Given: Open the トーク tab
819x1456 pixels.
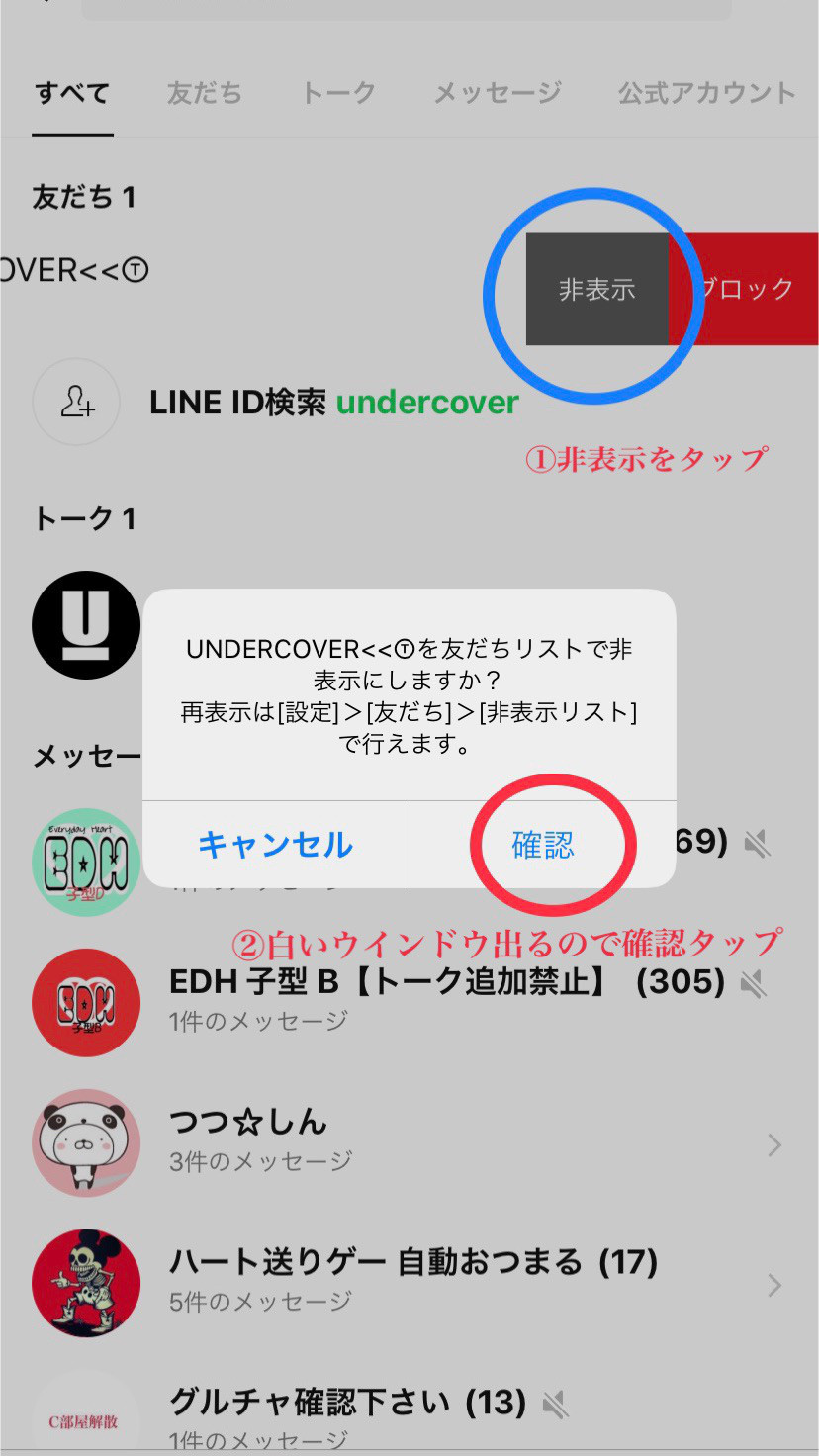Looking at the screenshot, I should [338, 93].
